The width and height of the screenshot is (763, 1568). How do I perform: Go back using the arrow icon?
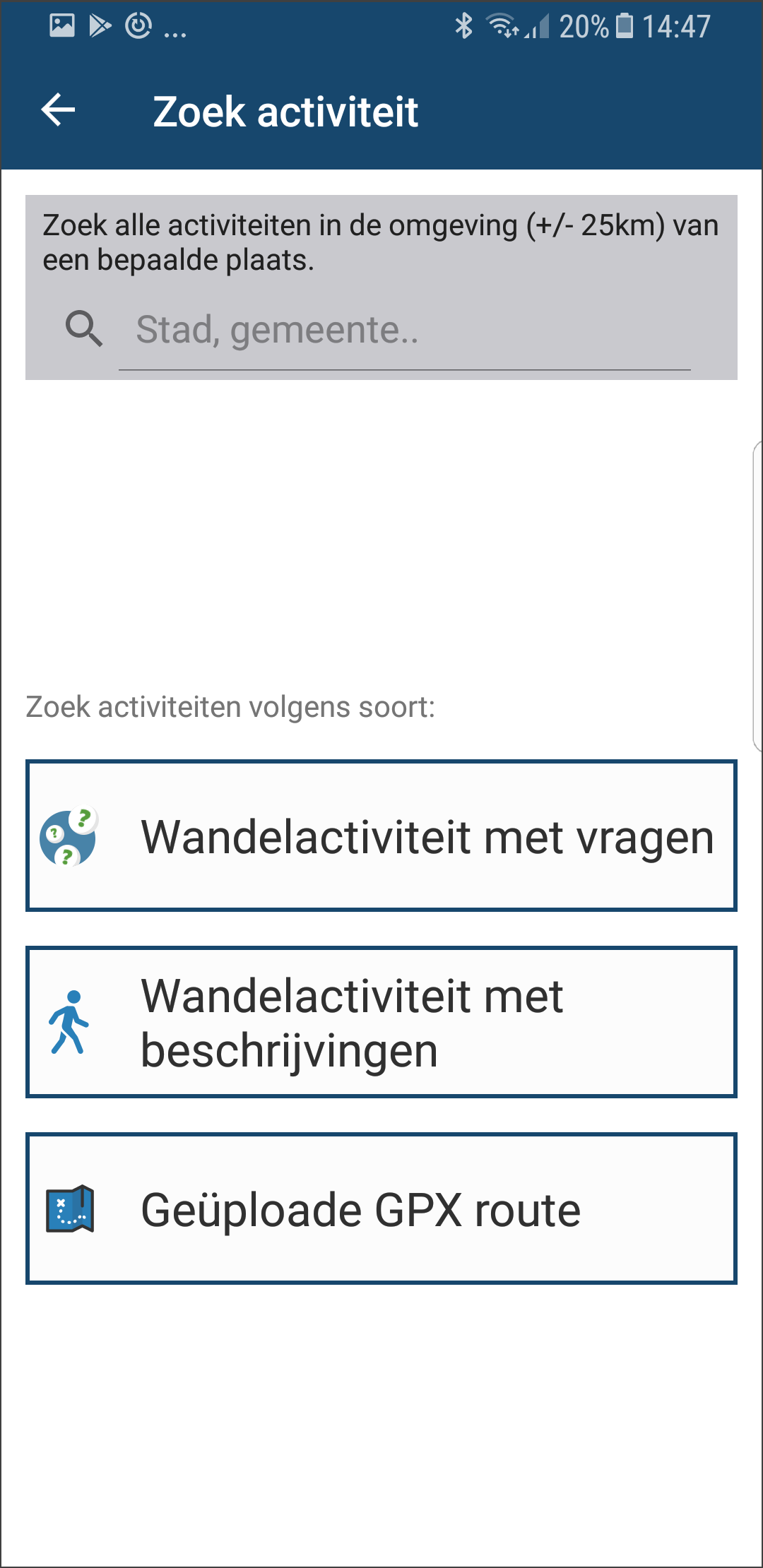tap(58, 111)
